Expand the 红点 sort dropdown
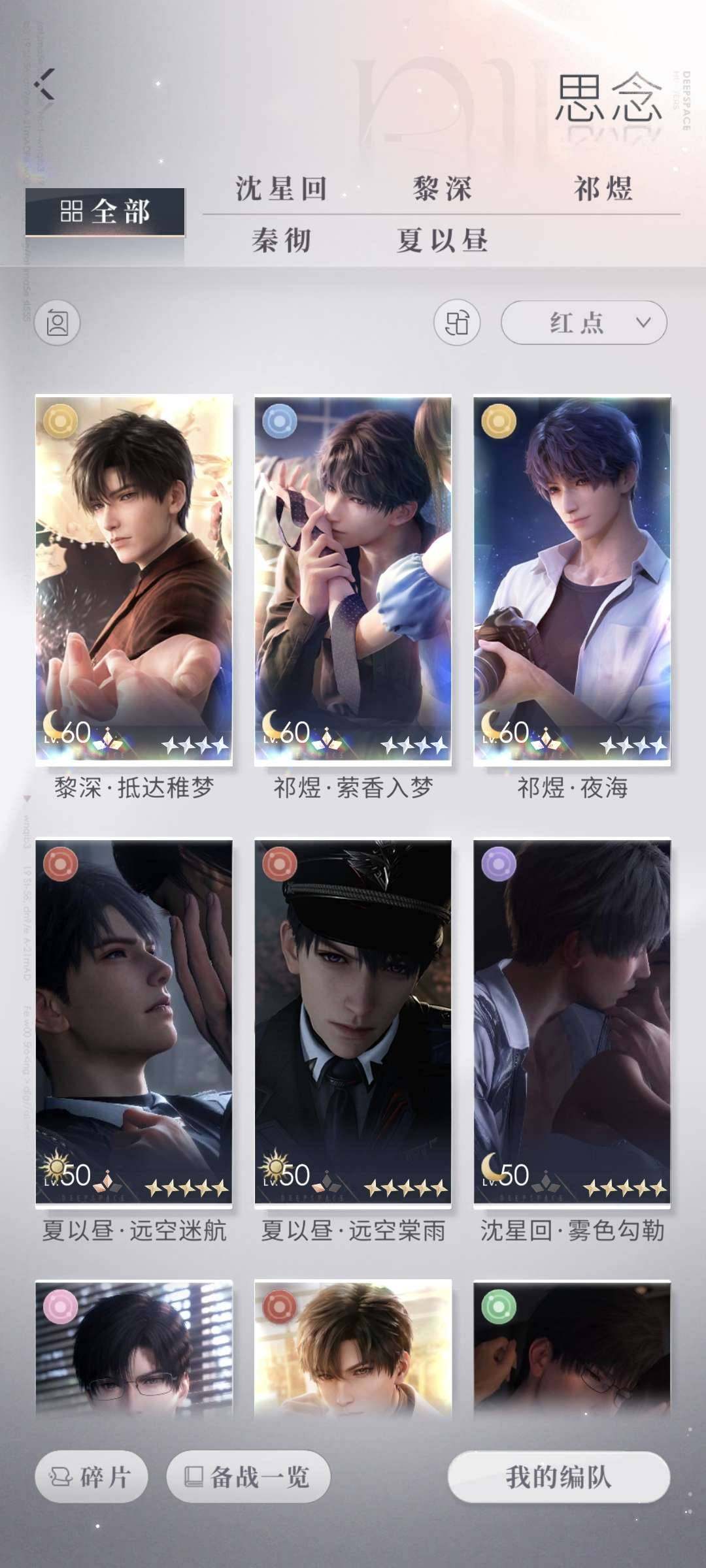 pyautogui.click(x=584, y=323)
